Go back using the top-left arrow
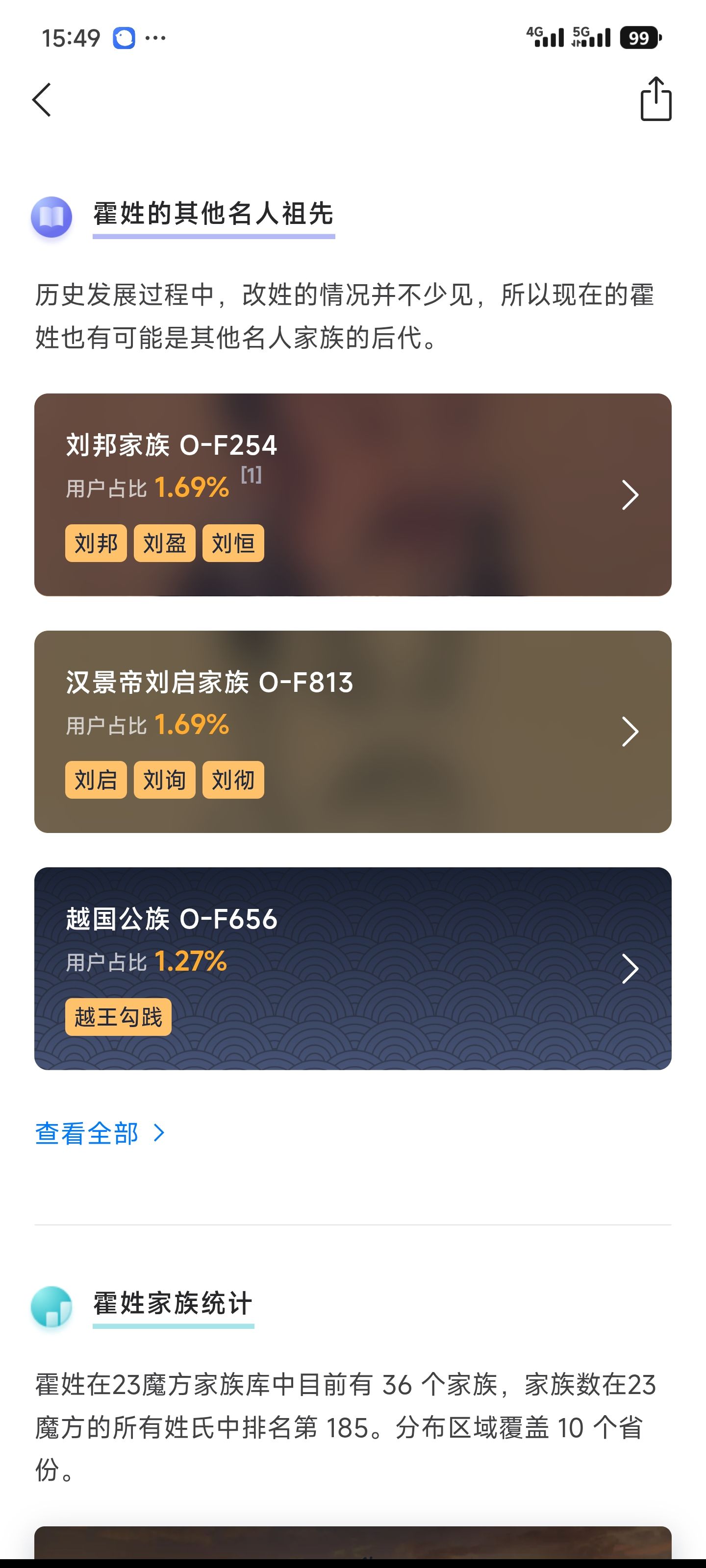 coord(41,100)
